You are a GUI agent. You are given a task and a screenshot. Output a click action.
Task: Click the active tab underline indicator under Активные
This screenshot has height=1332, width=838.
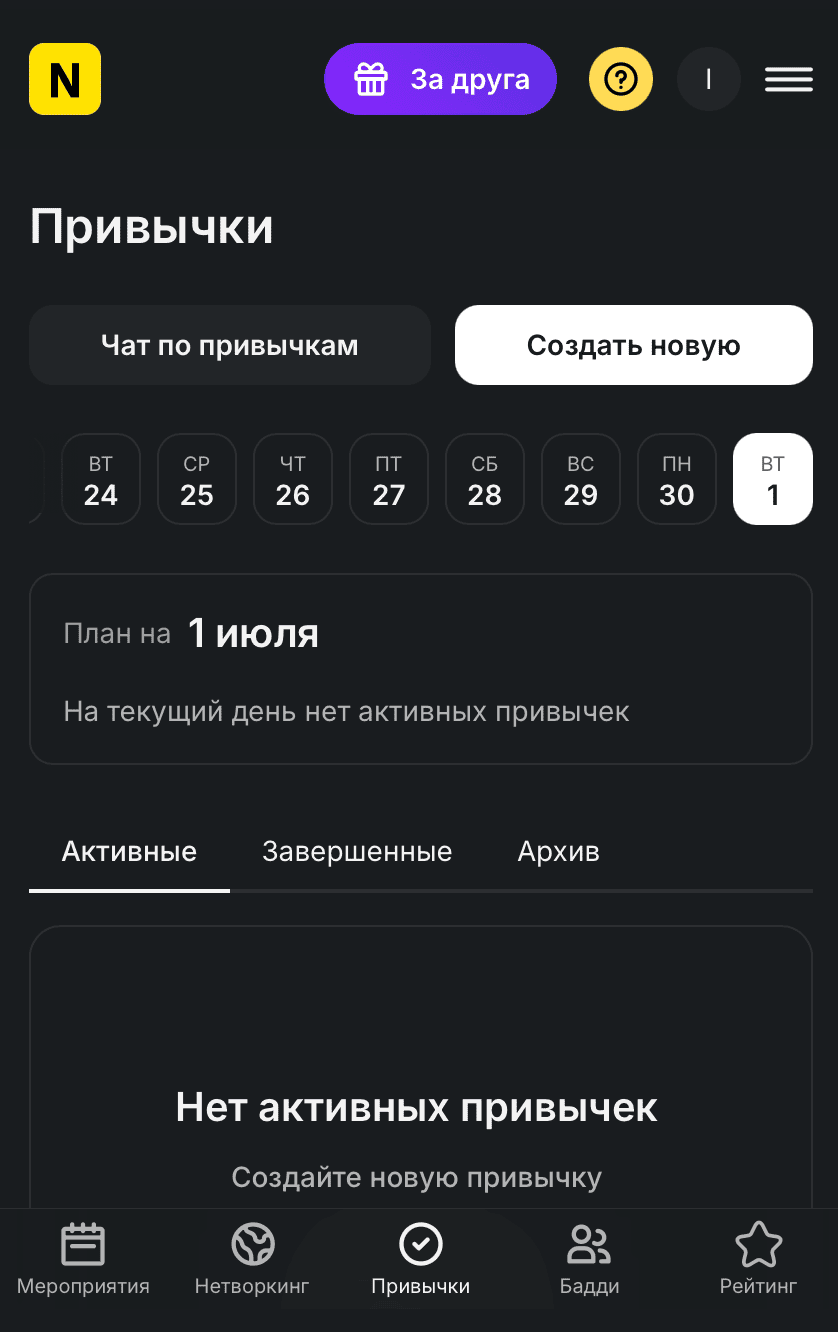click(x=129, y=888)
